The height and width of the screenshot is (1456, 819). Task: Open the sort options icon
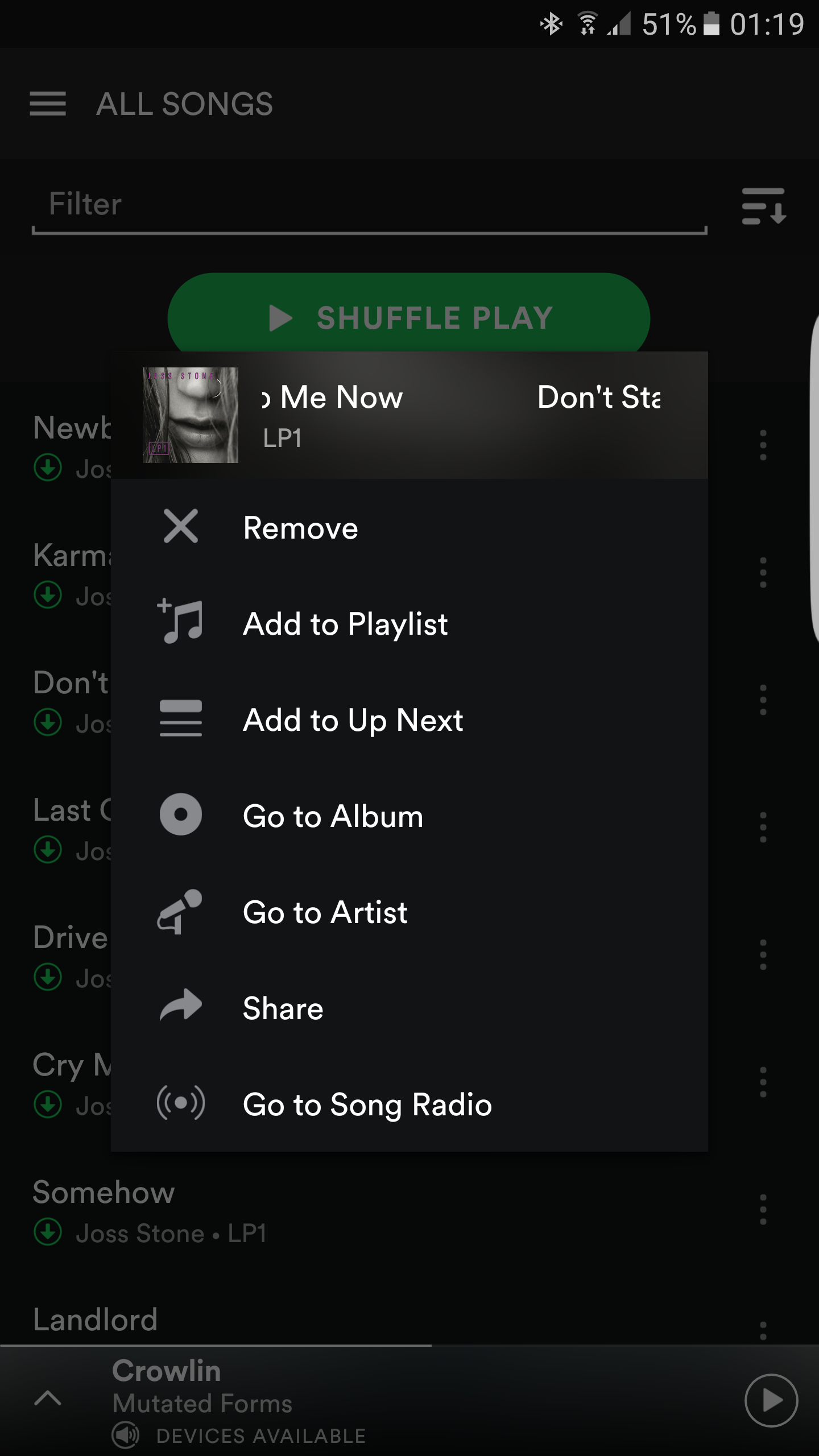(x=763, y=206)
